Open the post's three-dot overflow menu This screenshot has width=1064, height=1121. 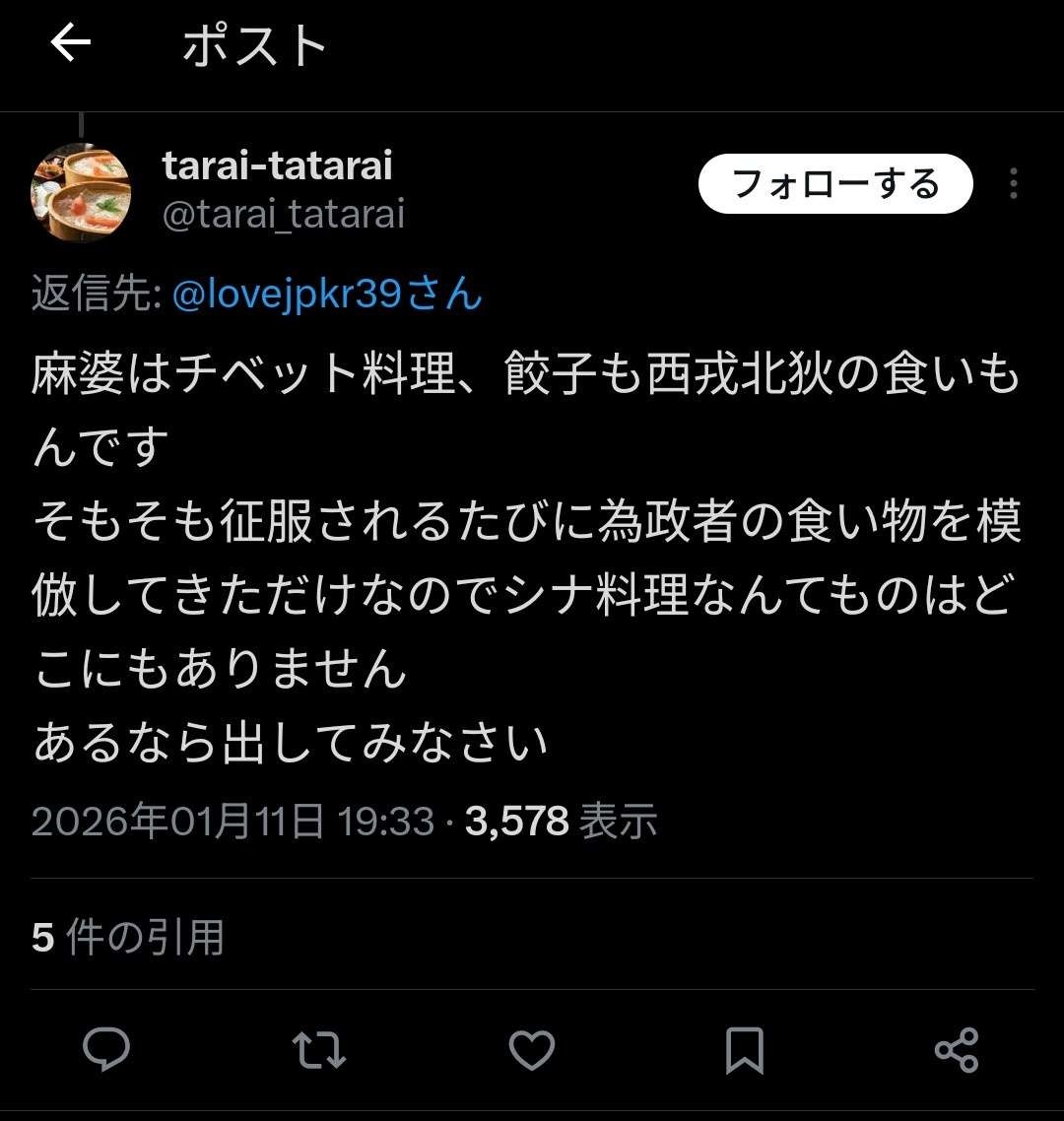pos(1013,184)
